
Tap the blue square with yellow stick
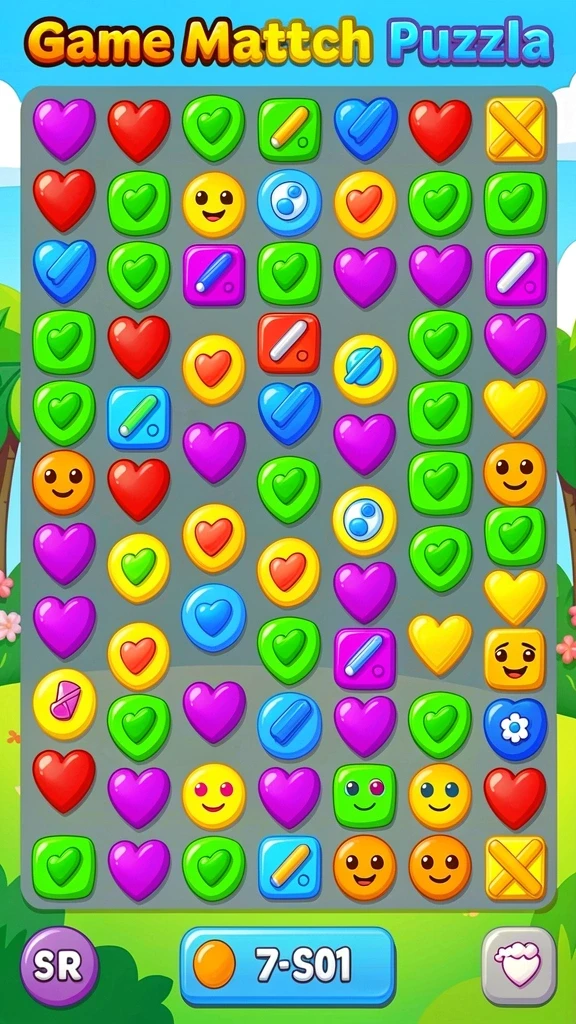(289, 867)
